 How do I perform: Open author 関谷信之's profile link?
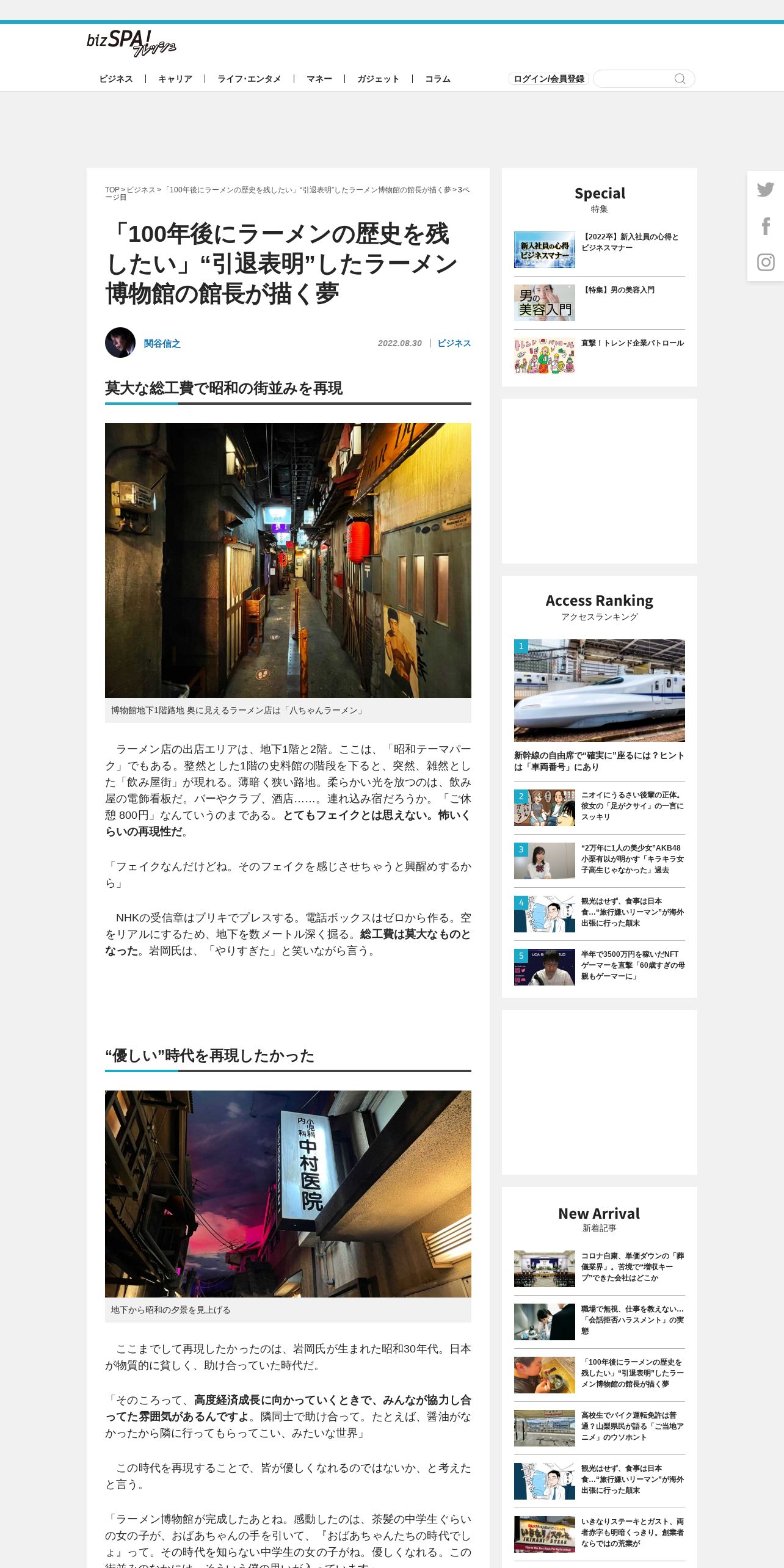coord(162,343)
